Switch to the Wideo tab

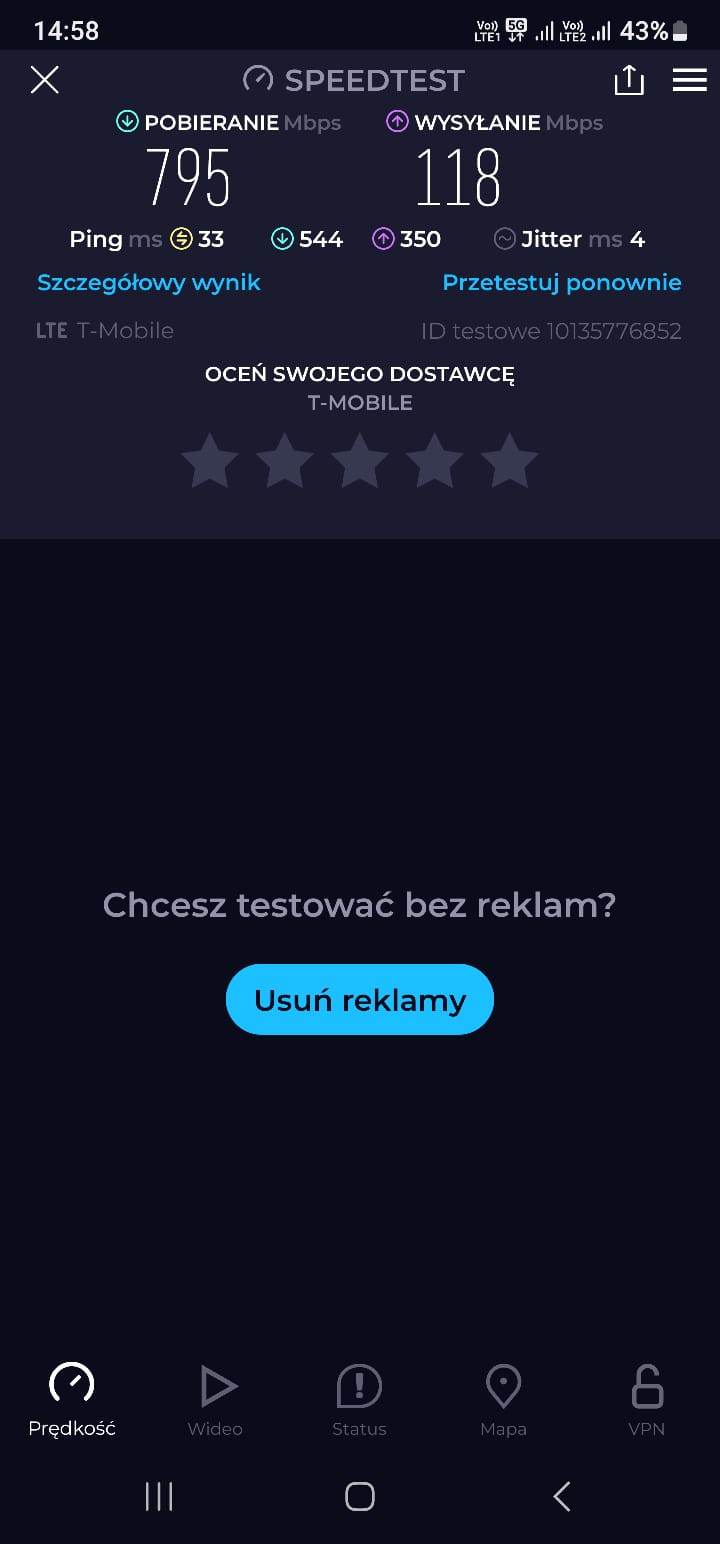(x=216, y=1400)
